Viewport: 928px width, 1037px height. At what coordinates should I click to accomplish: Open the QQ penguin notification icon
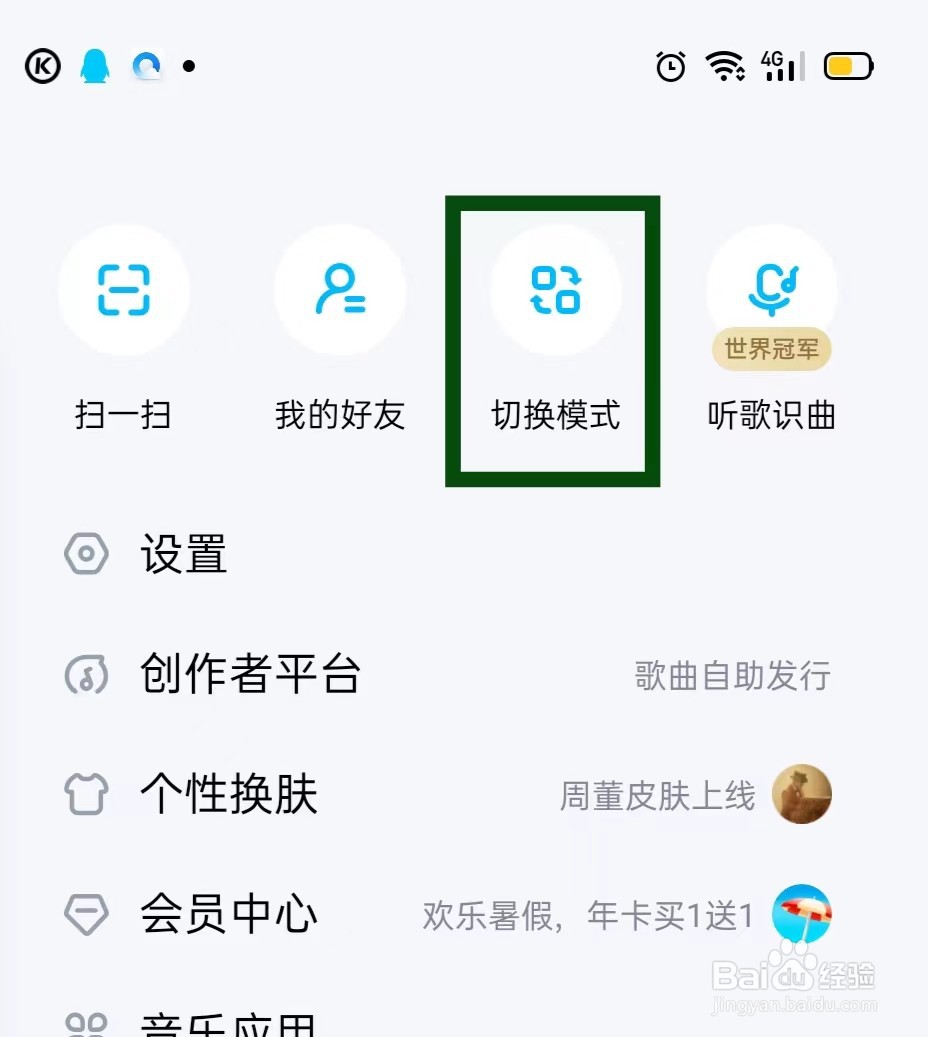(x=94, y=66)
